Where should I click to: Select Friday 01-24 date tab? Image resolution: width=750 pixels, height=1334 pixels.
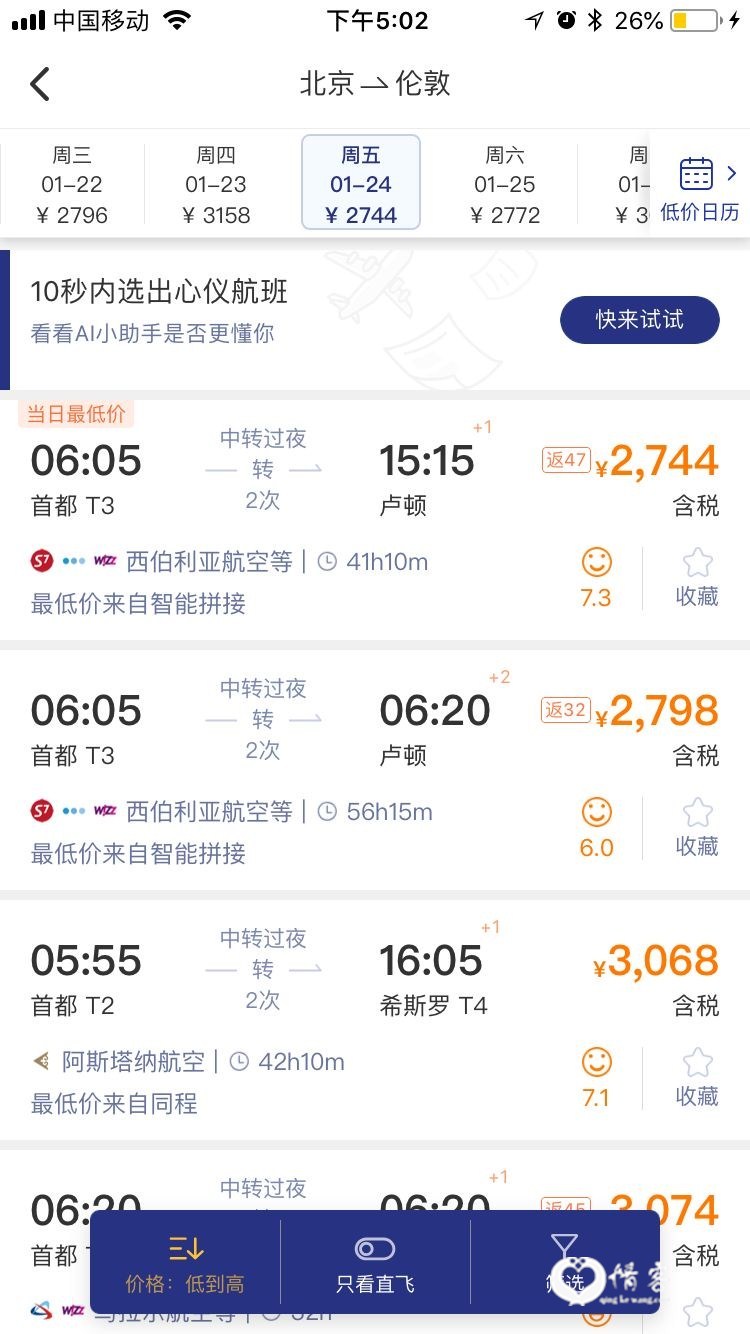coord(361,184)
